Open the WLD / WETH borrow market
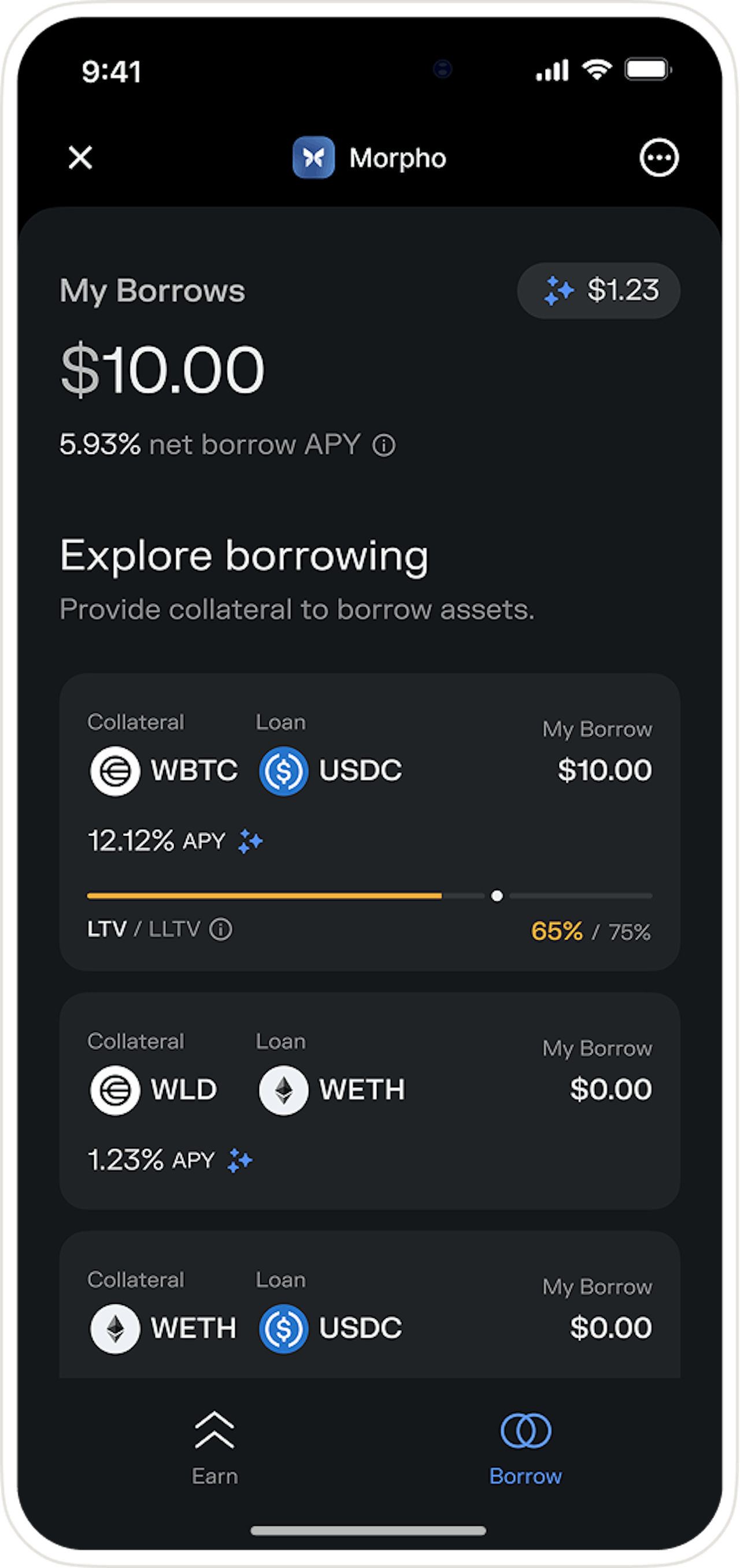Screen dimensions: 740x1568 pos(369,1099)
